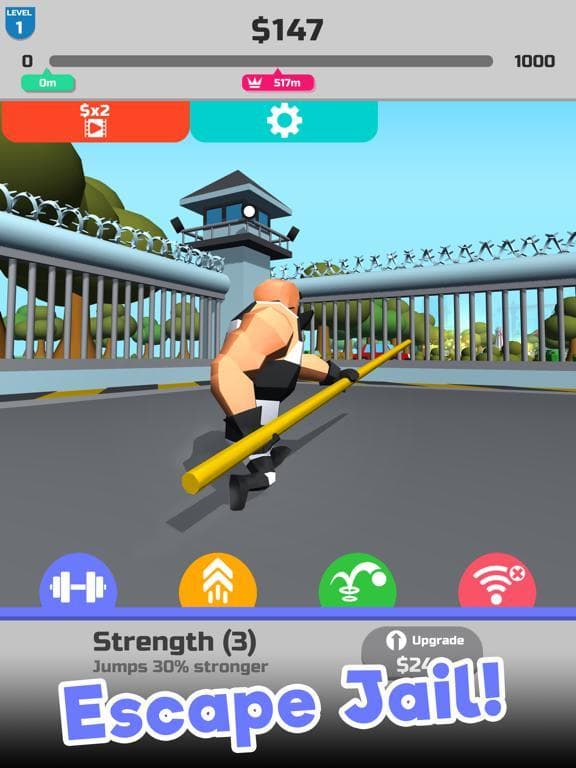Screen dimensions: 576x768
Task: Switch to the green bounce tab
Action: 358,581
